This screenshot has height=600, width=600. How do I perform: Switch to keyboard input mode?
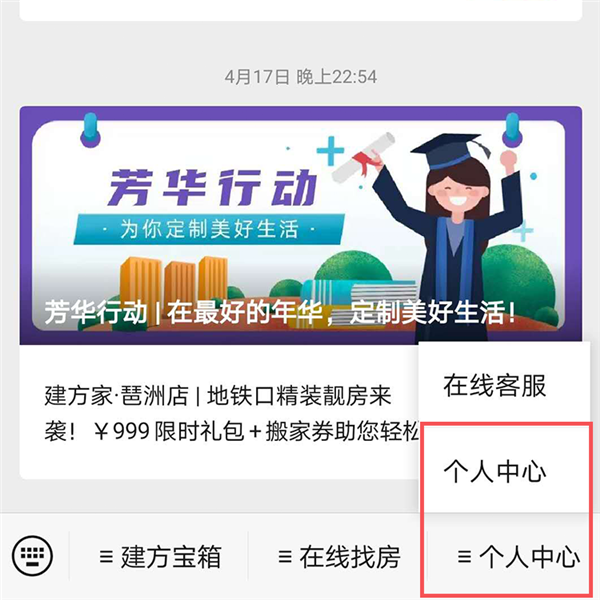point(33,556)
